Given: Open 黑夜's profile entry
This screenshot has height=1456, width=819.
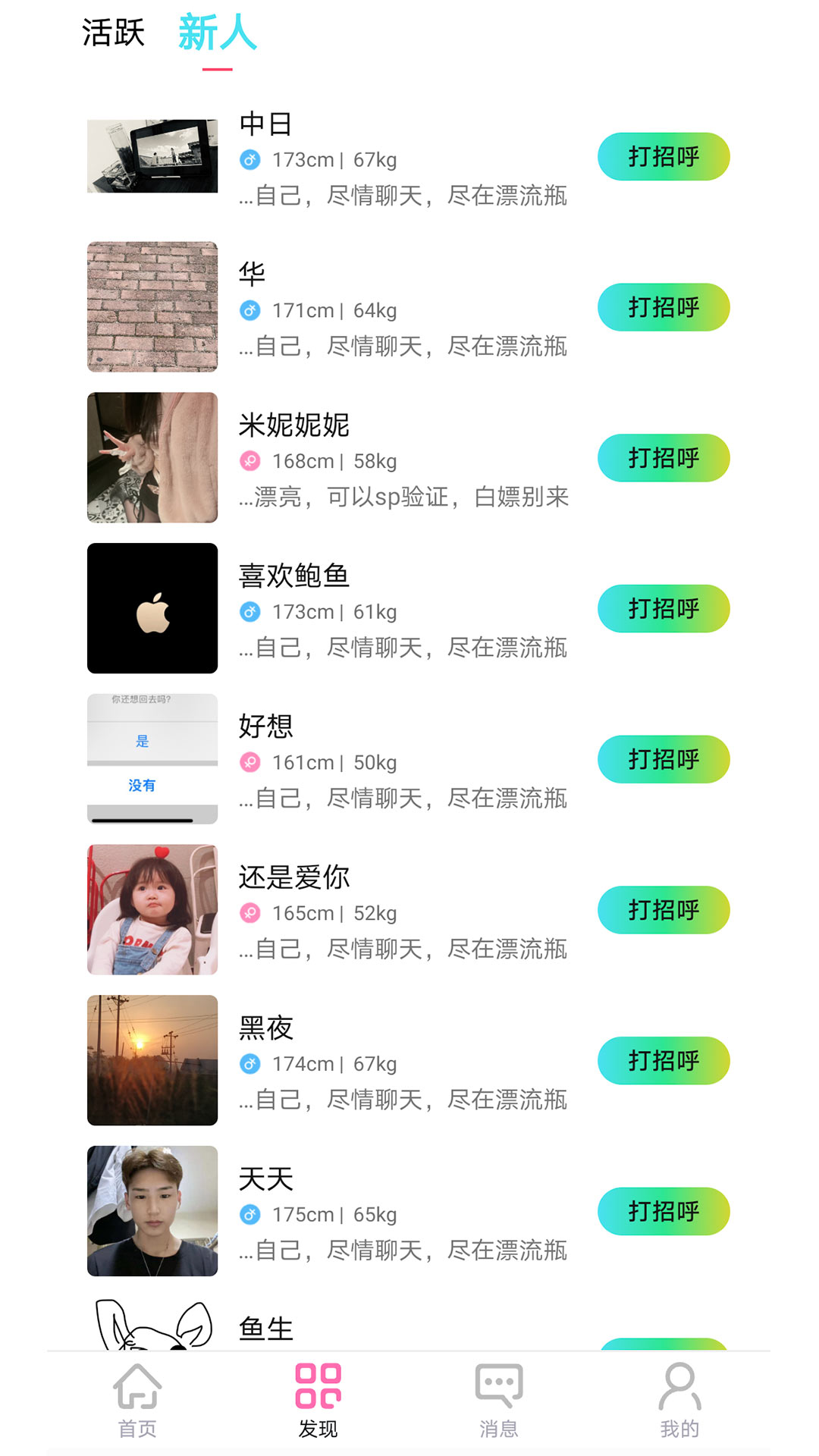Looking at the screenshot, I should (266, 1028).
